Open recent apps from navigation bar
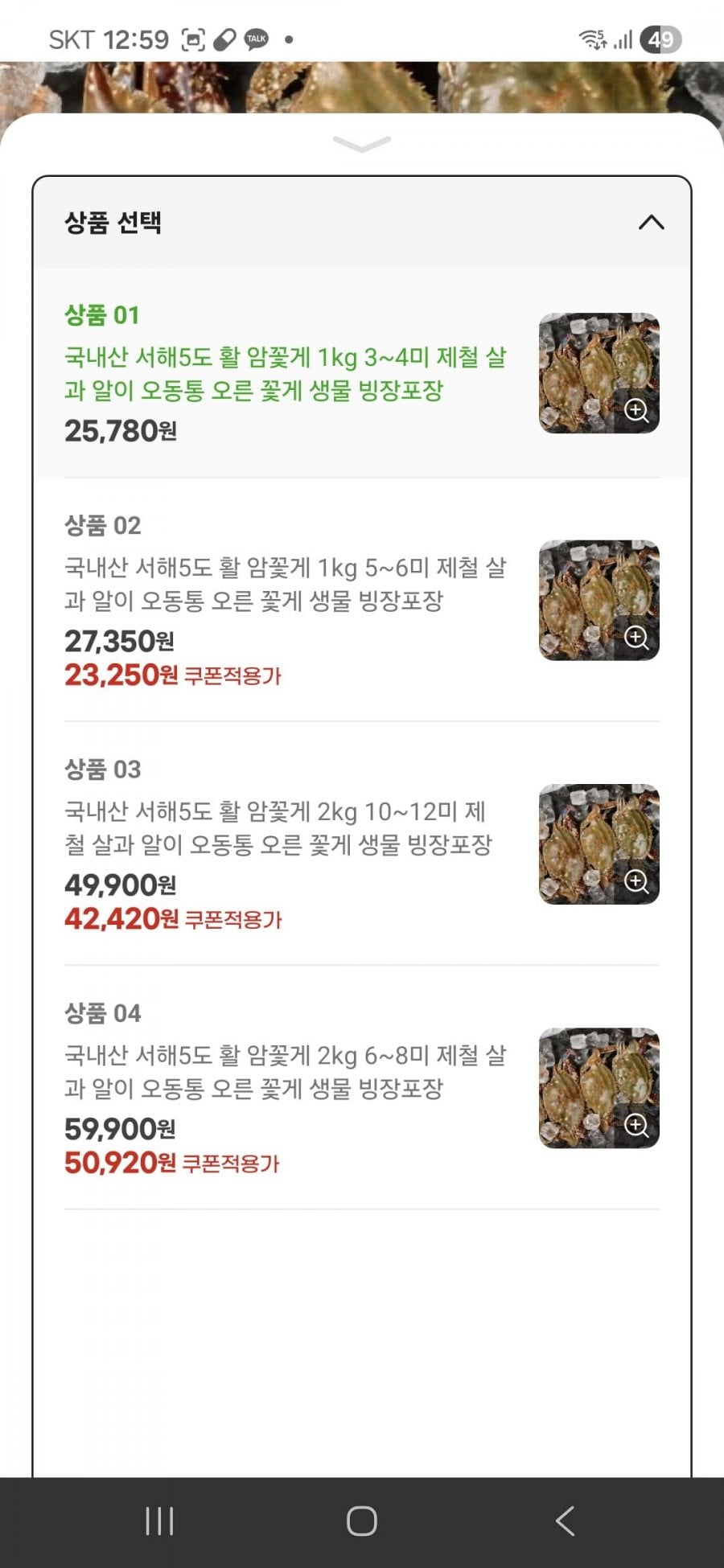Viewport: 724px width, 1568px height. click(159, 1521)
